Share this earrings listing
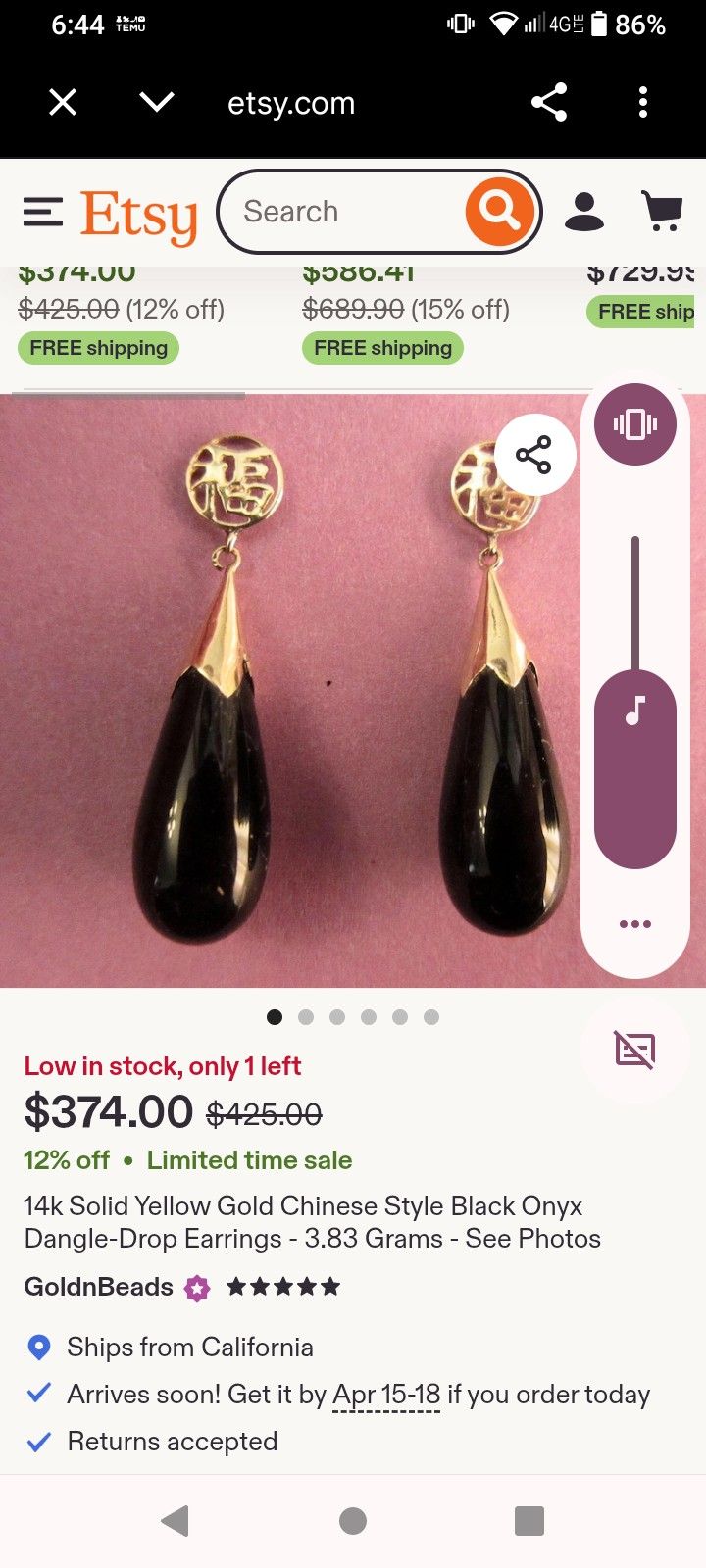Viewport: 706px width, 1568px height. pyautogui.click(x=533, y=455)
